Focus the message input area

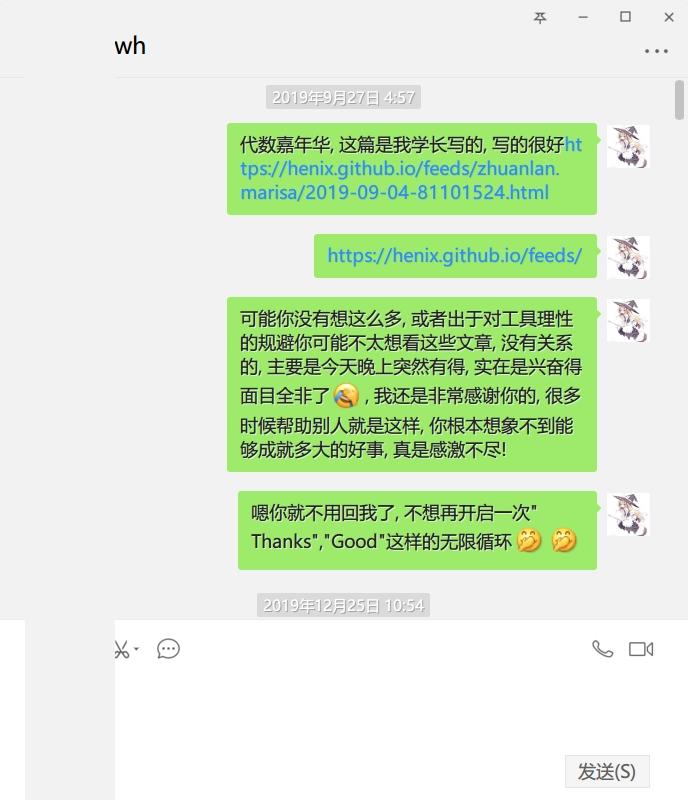coord(380,710)
